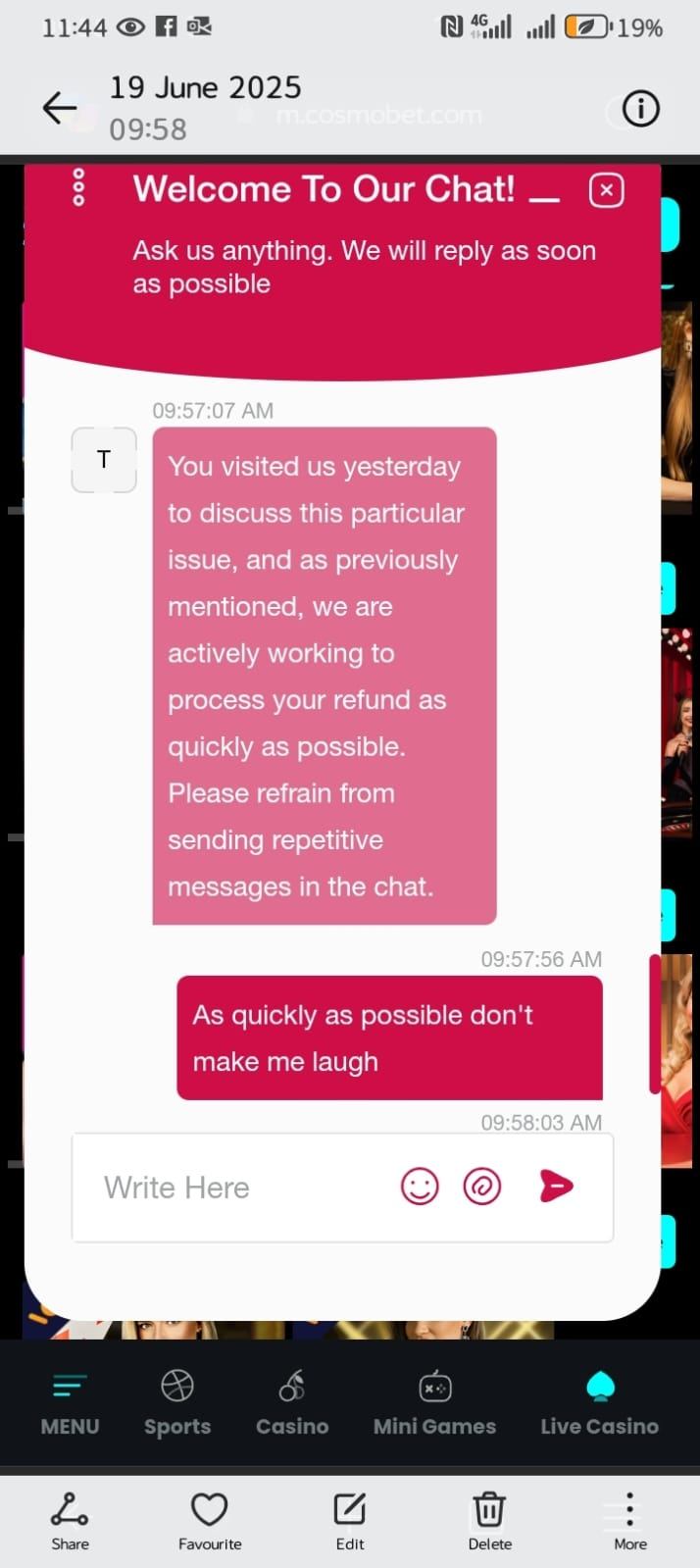The width and height of the screenshot is (700, 1568).
Task: Switch to the Casino tab
Action: click(x=292, y=1404)
